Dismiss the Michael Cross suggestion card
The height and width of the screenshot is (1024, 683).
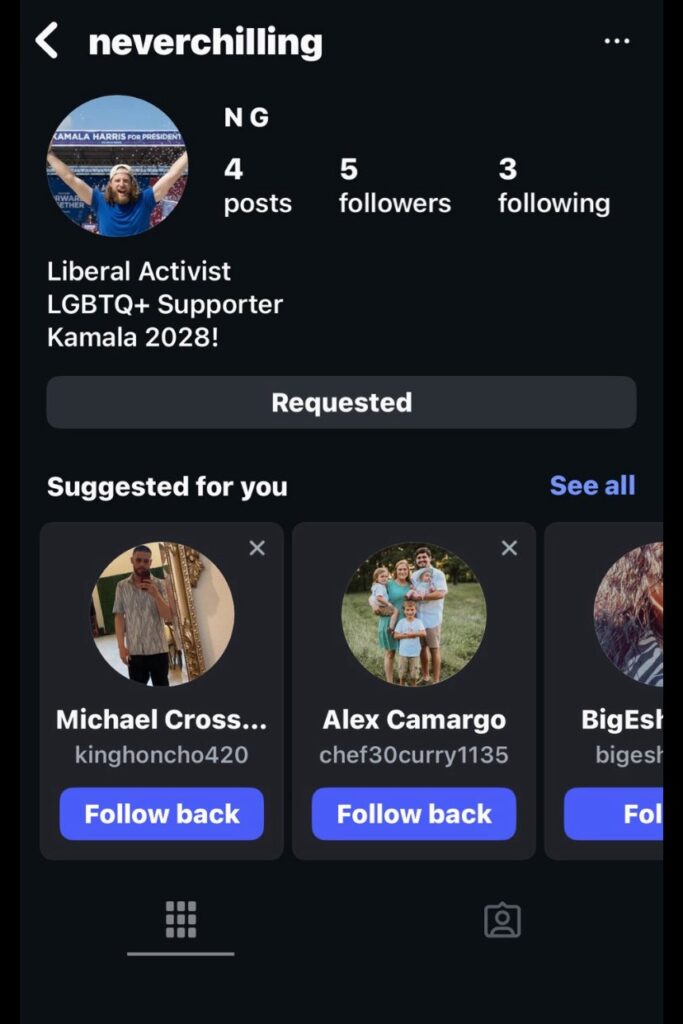[x=257, y=548]
